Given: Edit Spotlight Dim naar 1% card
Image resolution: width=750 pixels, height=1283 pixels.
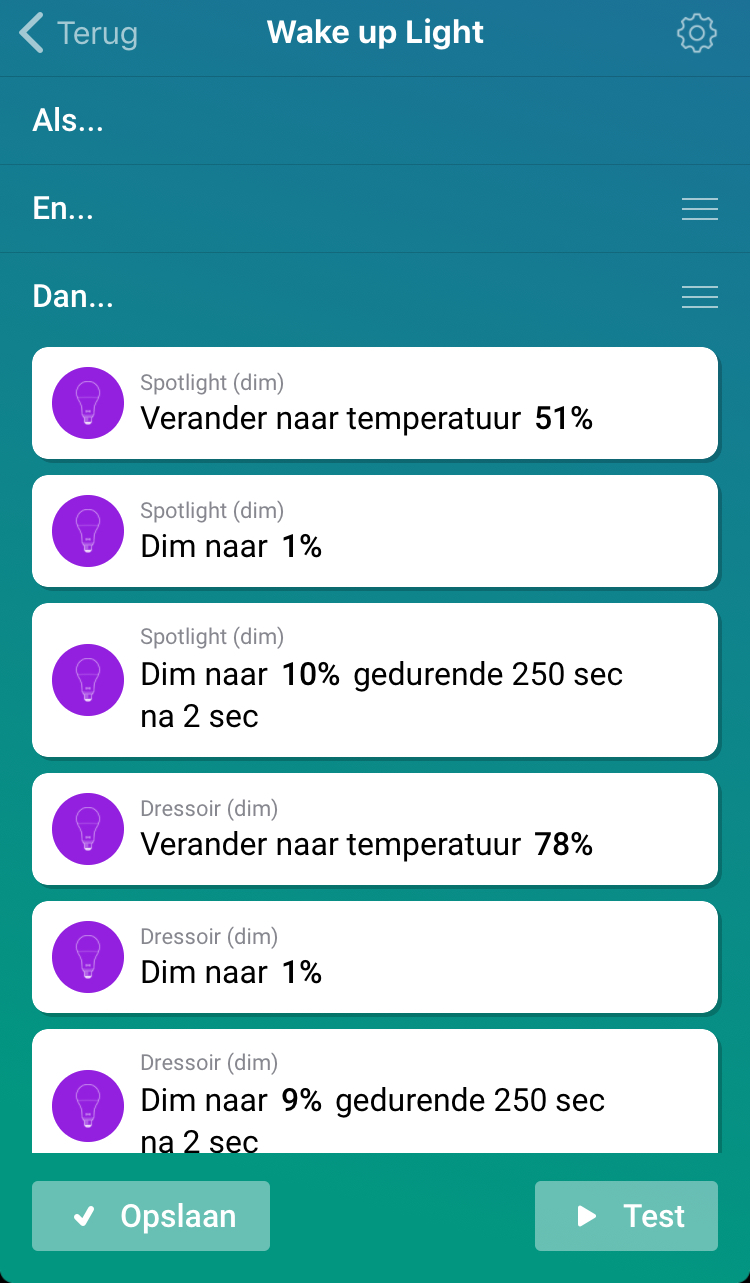Looking at the screenshot, I should 375,531.
